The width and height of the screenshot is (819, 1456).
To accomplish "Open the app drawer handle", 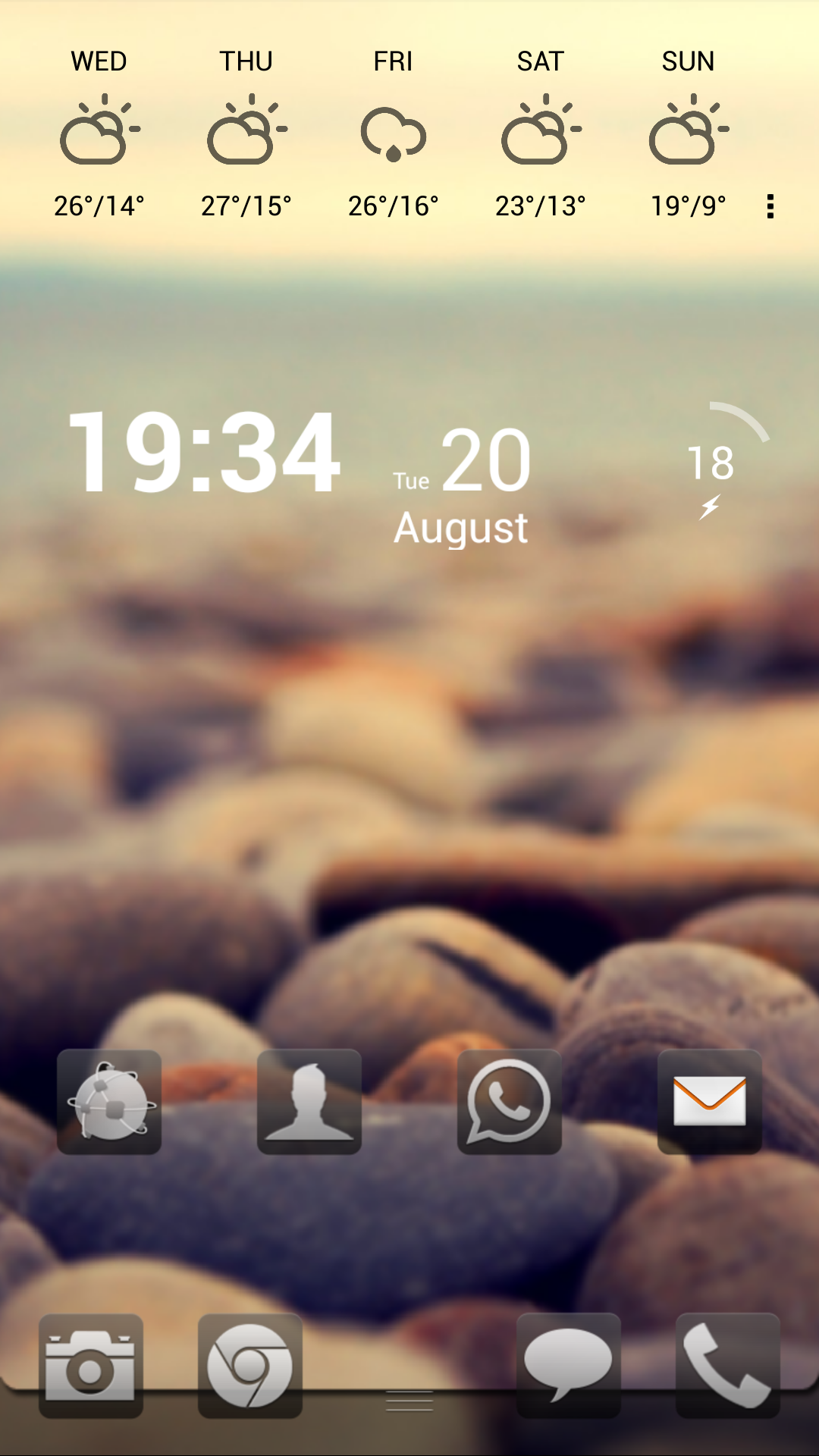I will [x=409, y=1401].
